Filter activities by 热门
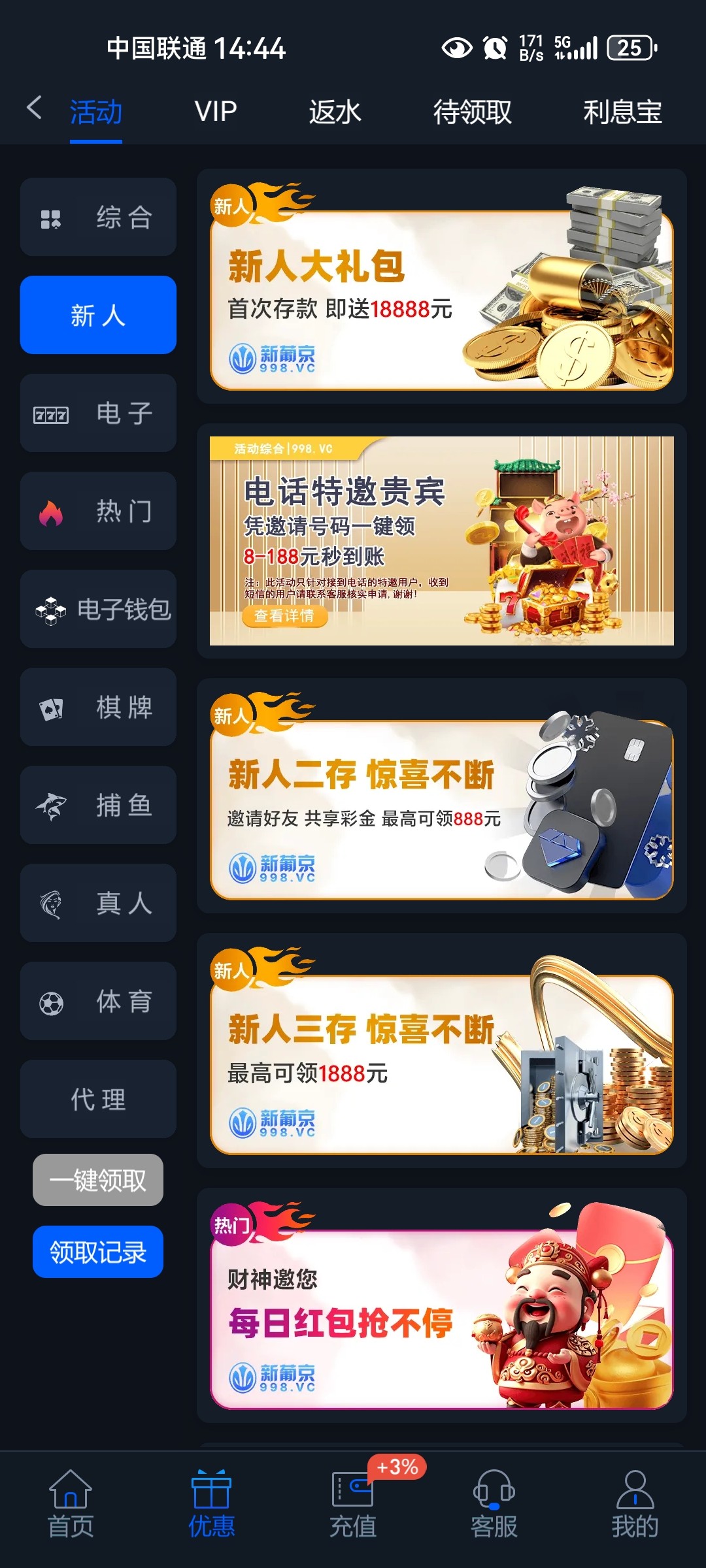Image resolution: width=706 pixels, height=1568 pixels. (98, 511)
